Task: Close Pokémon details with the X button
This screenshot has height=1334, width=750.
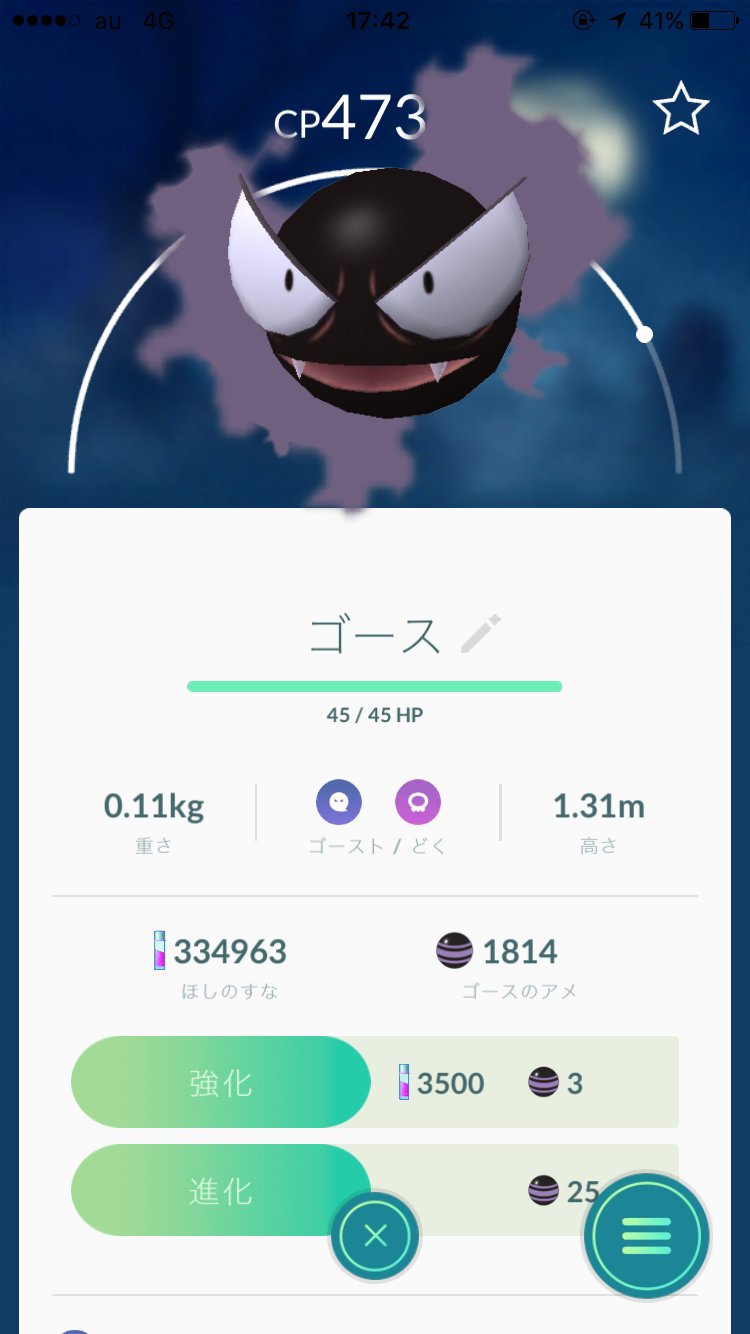Action: pyautogui.click(x=375, y=1236)
